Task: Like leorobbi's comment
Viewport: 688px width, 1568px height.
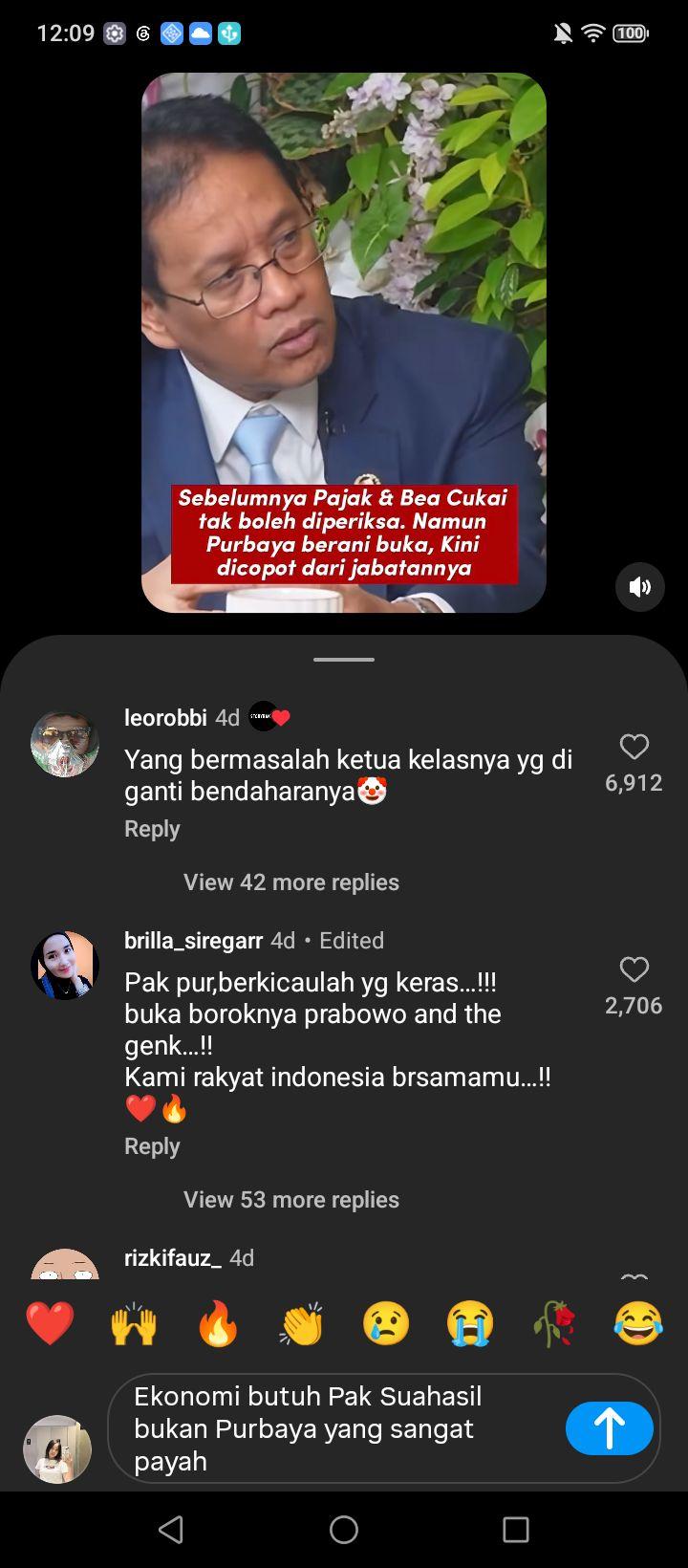Action: [x=634, y=747]
